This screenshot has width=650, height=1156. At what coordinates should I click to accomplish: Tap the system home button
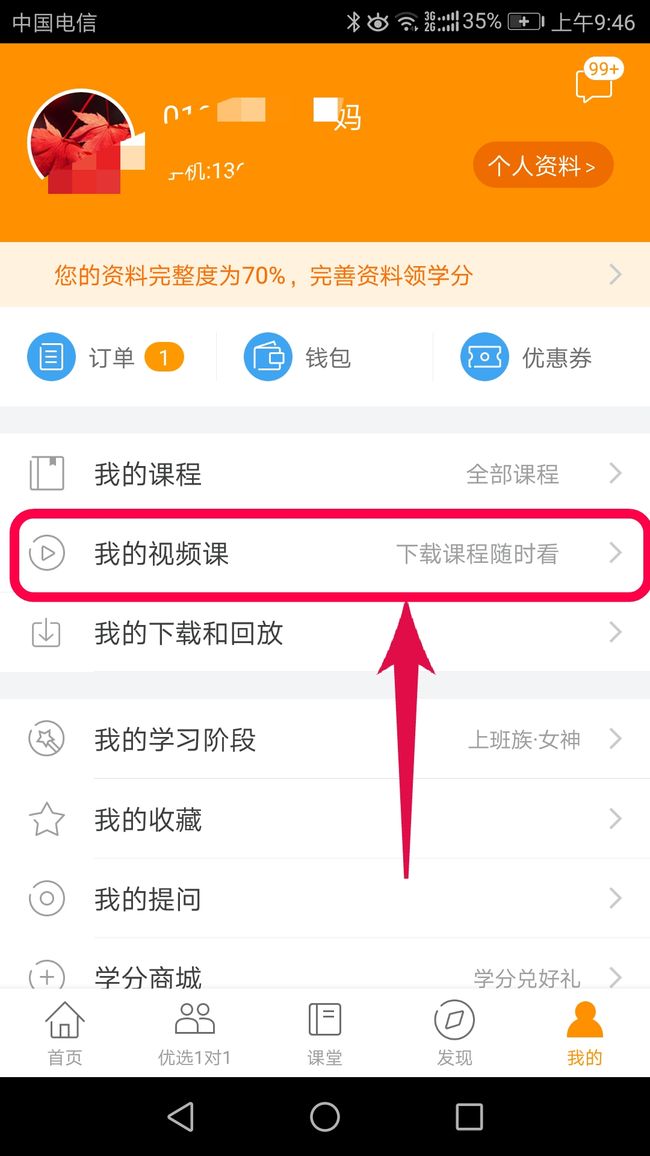(x=324, y=1116)
